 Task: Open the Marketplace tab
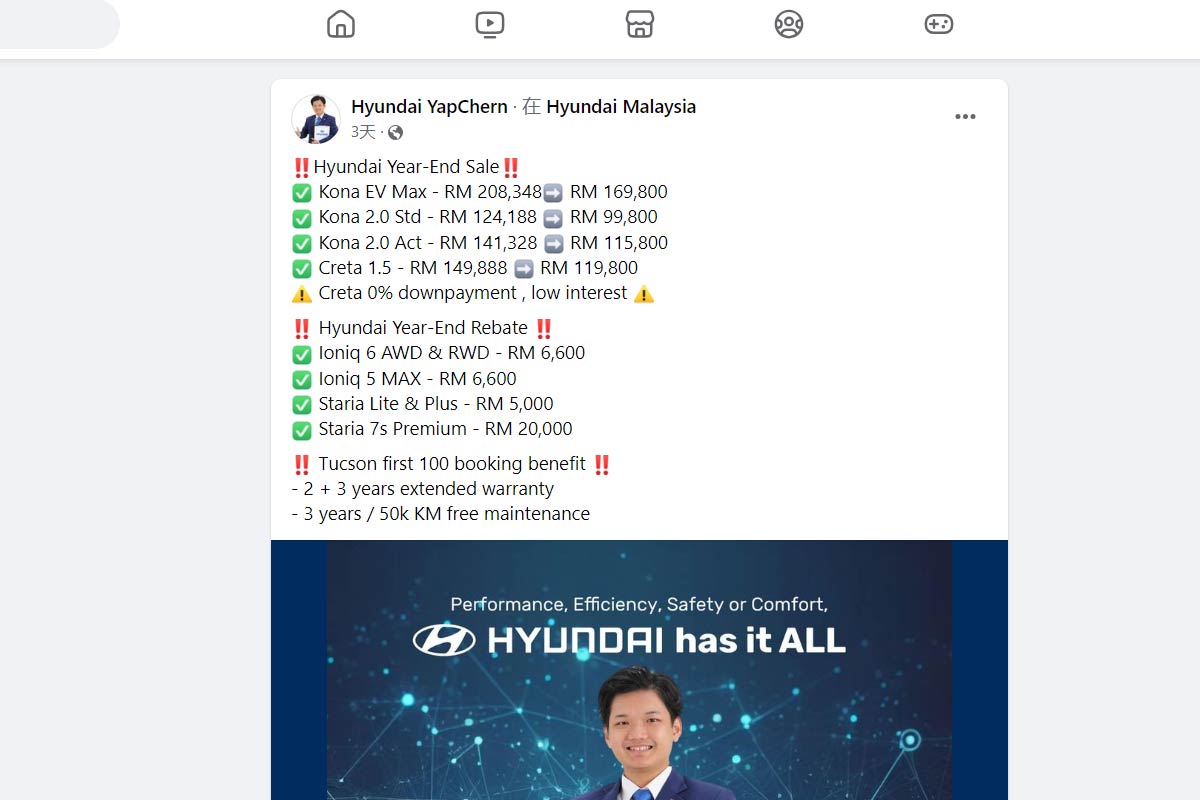[640, 24]
